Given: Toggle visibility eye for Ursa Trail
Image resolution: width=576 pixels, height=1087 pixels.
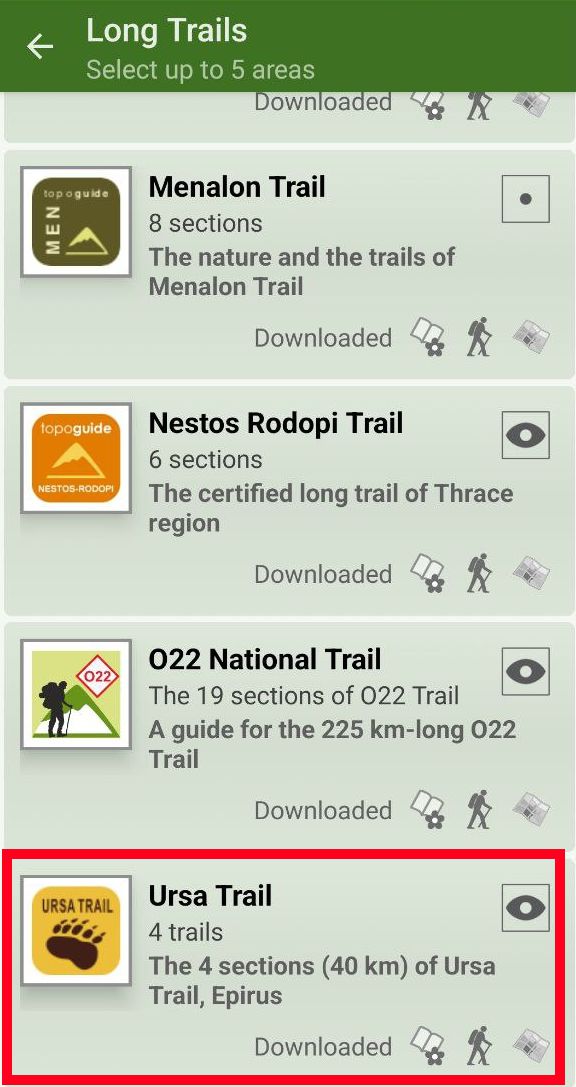Looking at the screenshot, I should pos(525,907).
